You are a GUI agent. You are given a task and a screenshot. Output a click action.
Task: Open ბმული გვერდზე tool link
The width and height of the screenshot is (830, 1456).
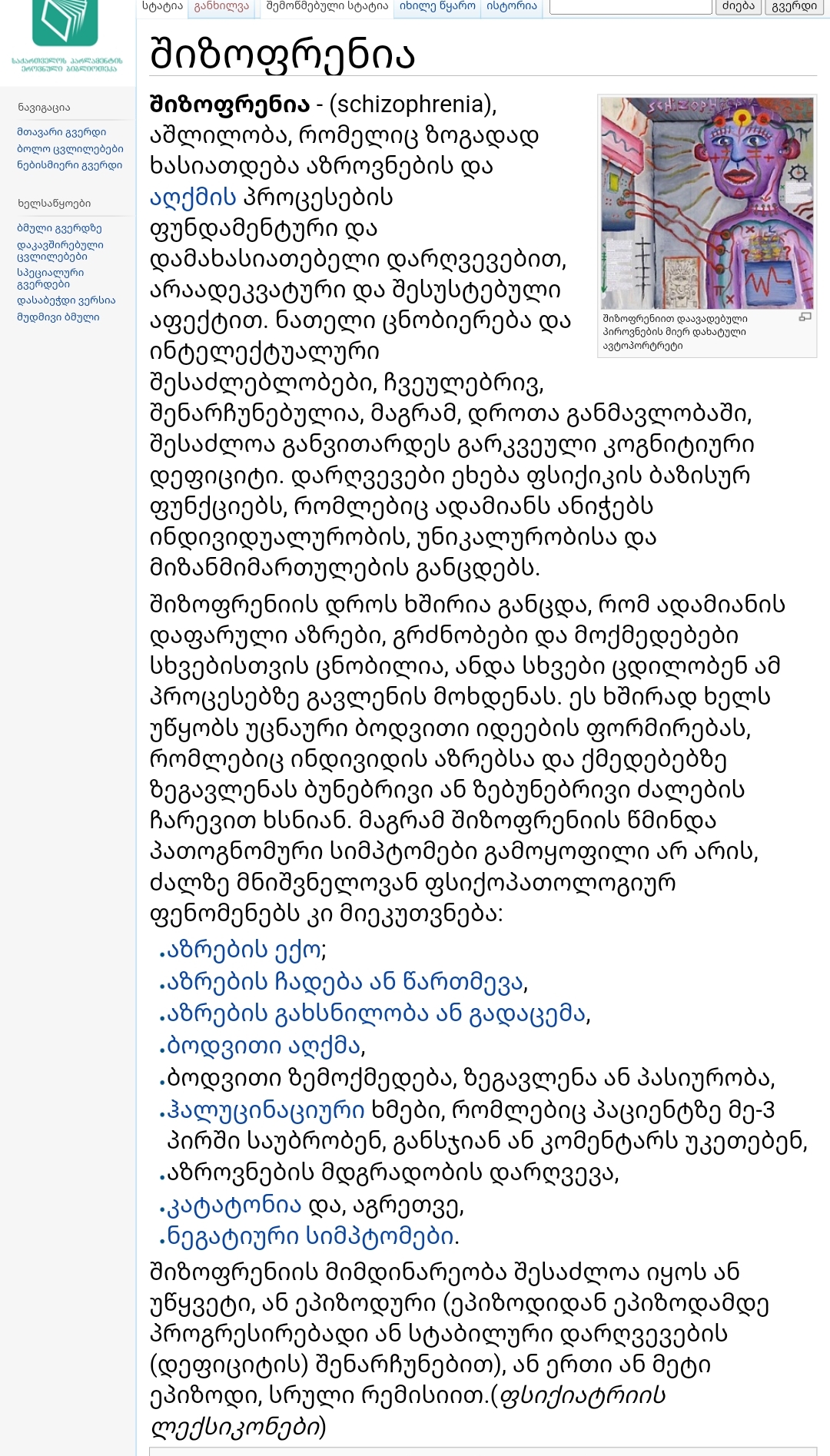(x=59, y=228)
